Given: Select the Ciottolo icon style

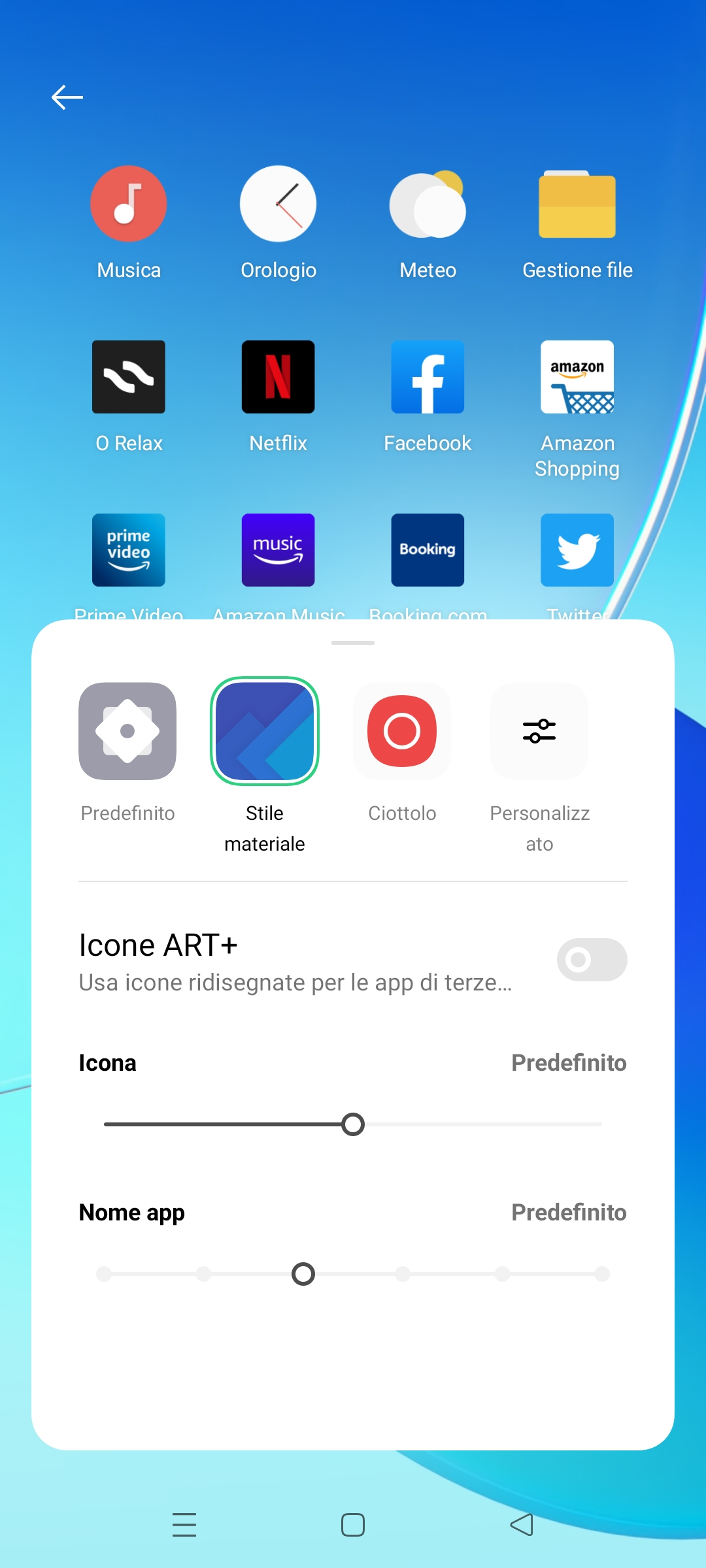Looking at the screenshot, I should (402, 731).
